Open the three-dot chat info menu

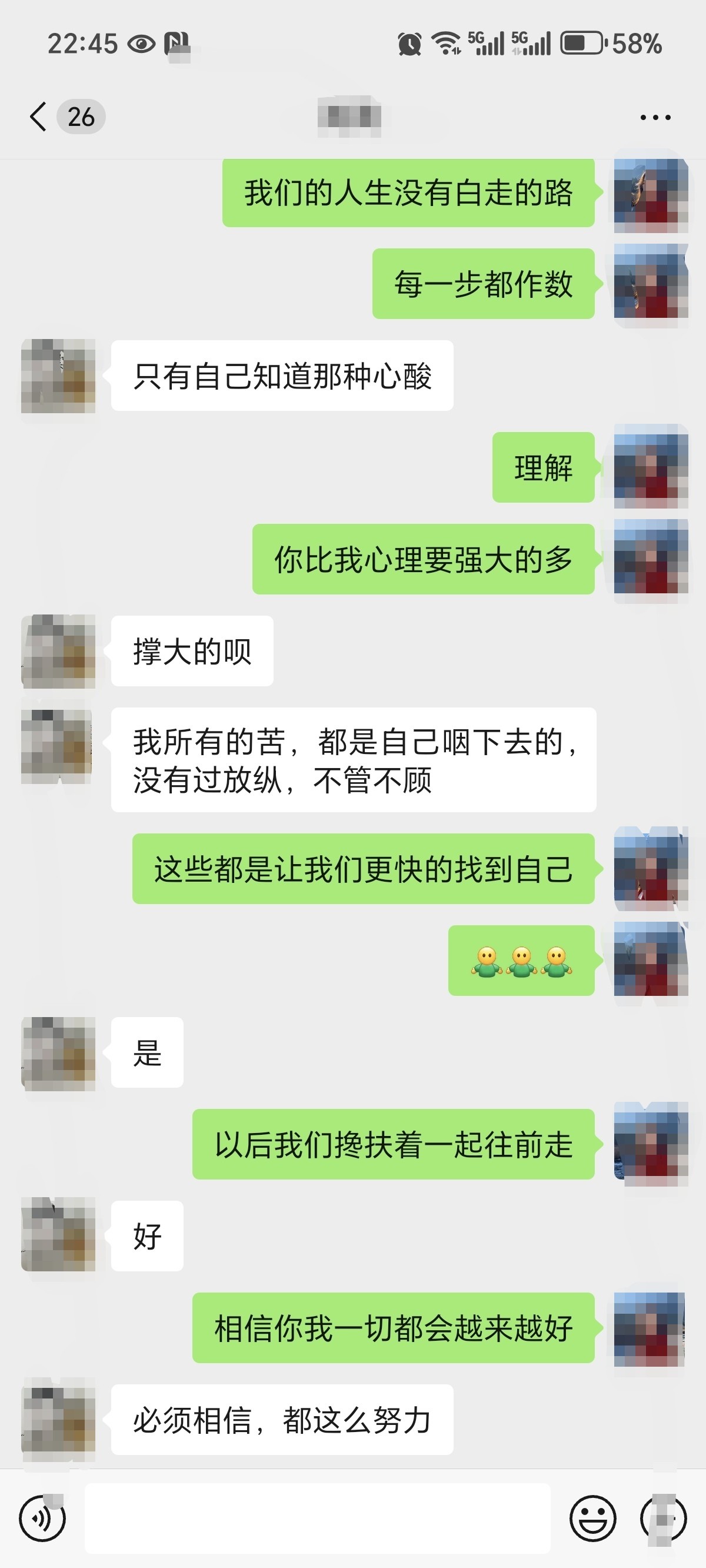[655, 117]
